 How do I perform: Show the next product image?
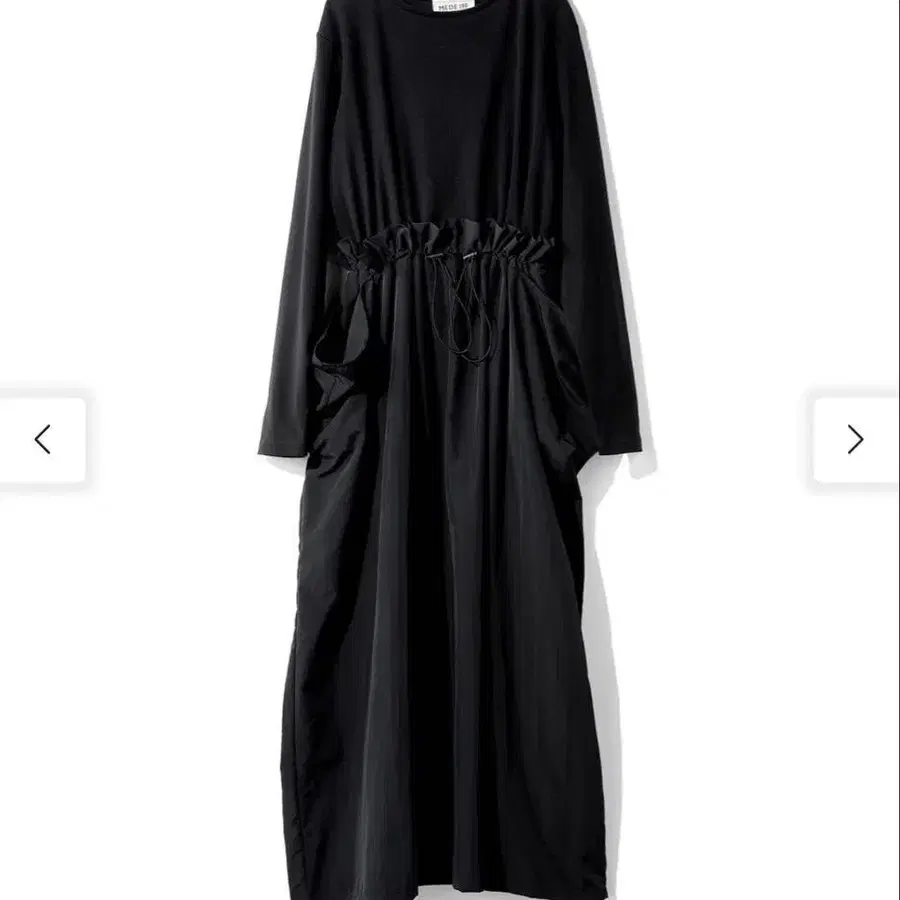coord(855,439)
